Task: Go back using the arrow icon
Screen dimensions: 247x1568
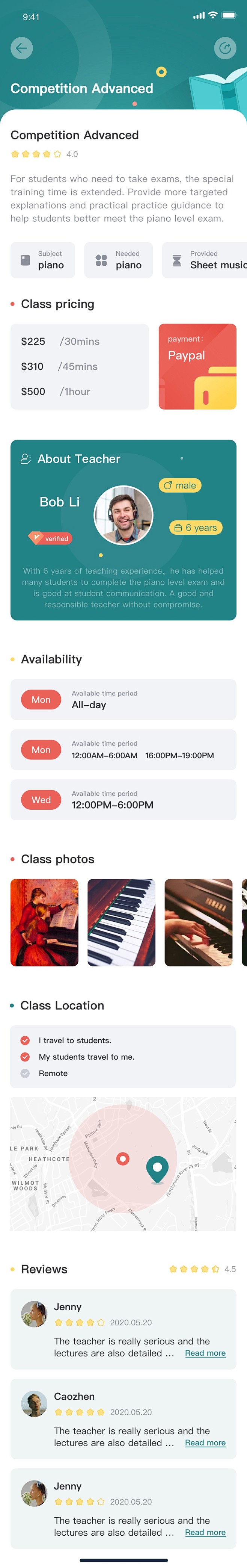Action: point(22,48)
